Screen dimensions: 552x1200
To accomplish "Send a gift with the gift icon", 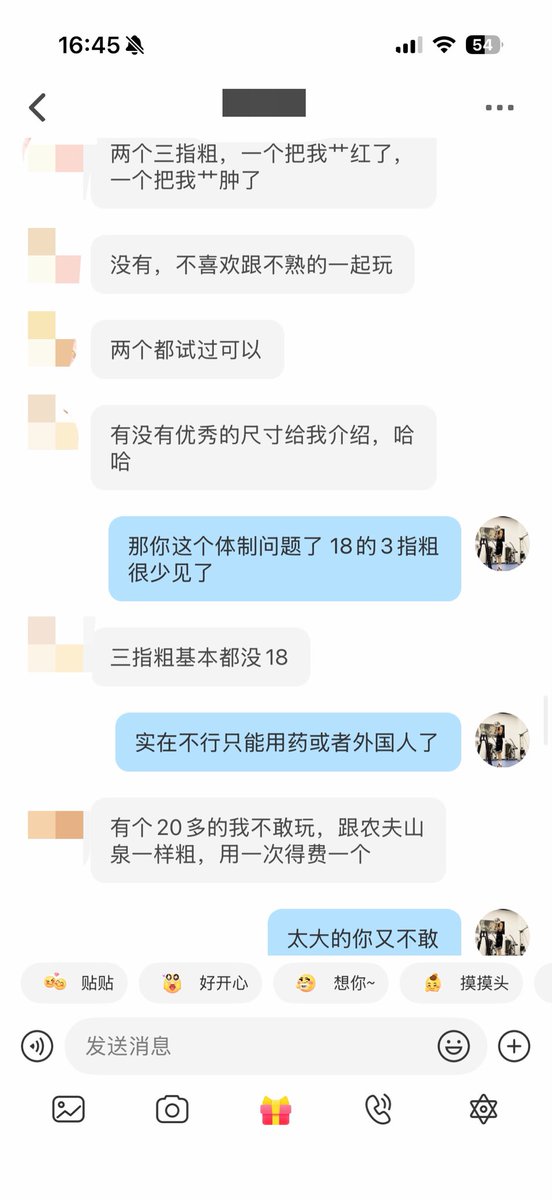I will (x=275, y=1110).
